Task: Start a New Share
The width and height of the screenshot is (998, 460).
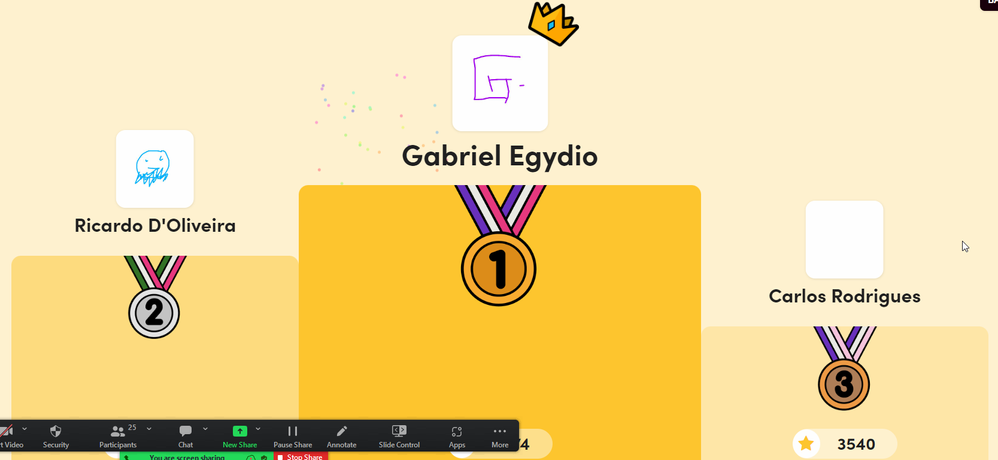Action: click(239, 436)
